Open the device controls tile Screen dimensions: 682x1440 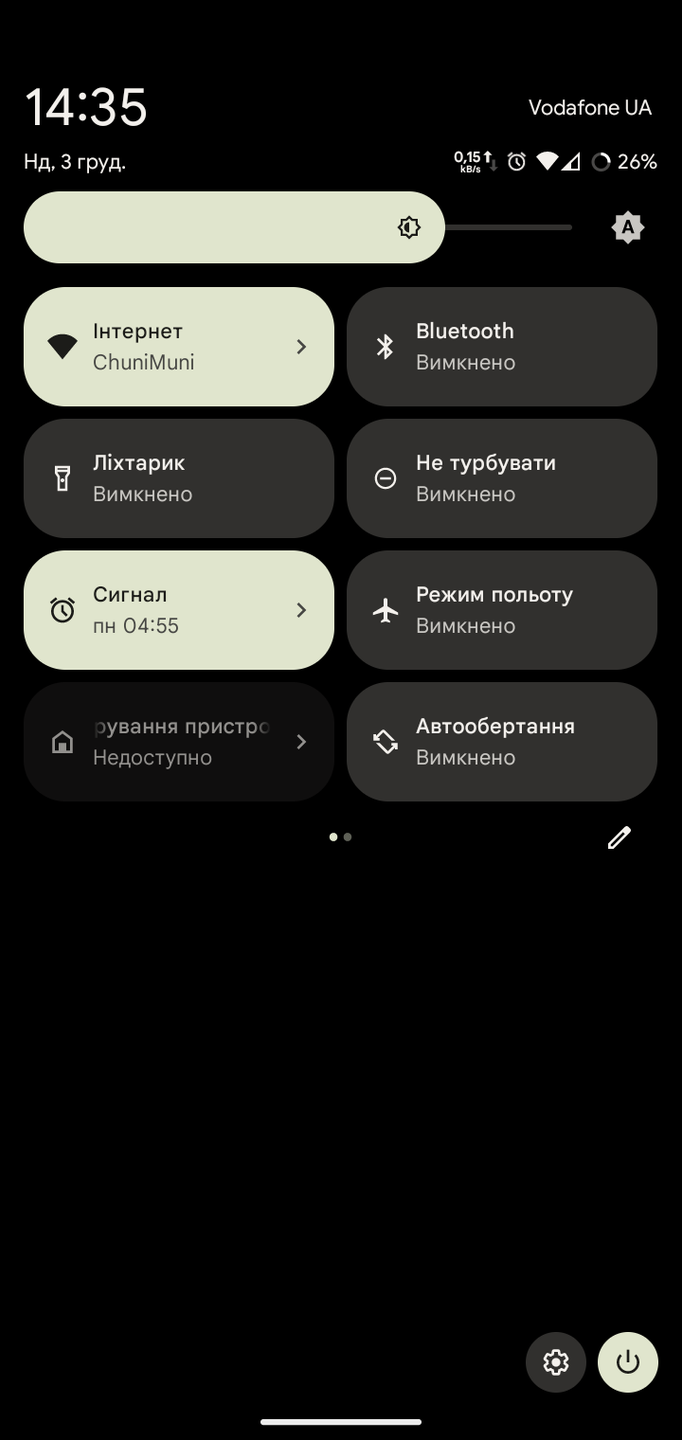tap(178, 742)
